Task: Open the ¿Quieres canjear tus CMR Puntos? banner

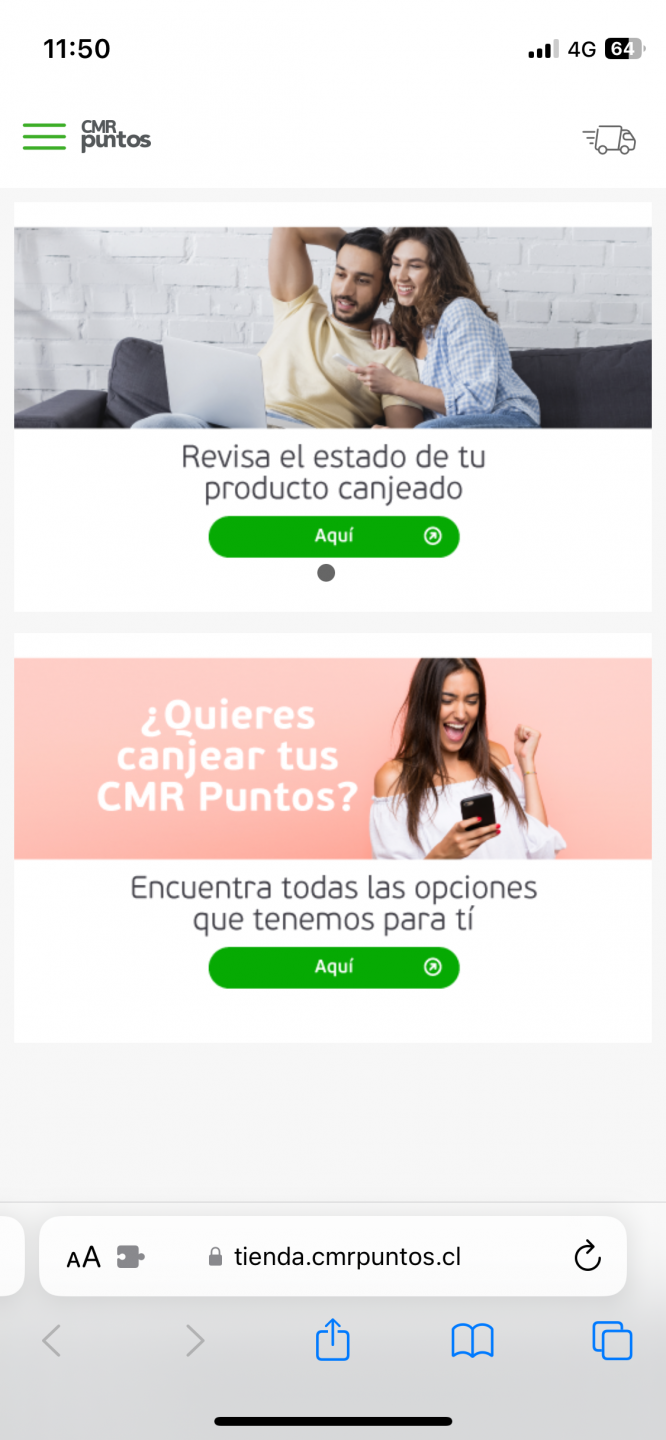Action: point(333,758)
